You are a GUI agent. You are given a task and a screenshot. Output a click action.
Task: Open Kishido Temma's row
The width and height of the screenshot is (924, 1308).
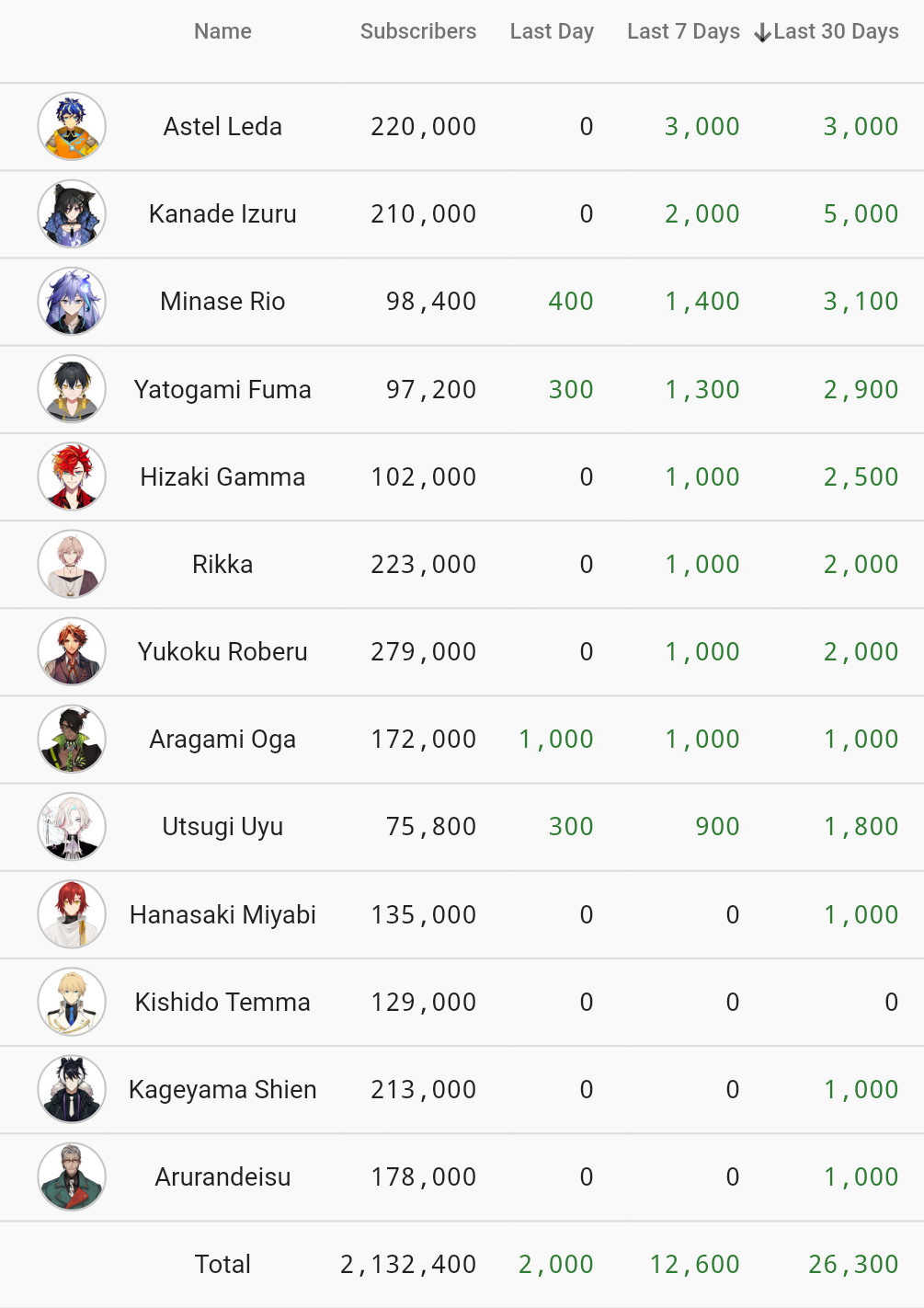(222, 1003)
